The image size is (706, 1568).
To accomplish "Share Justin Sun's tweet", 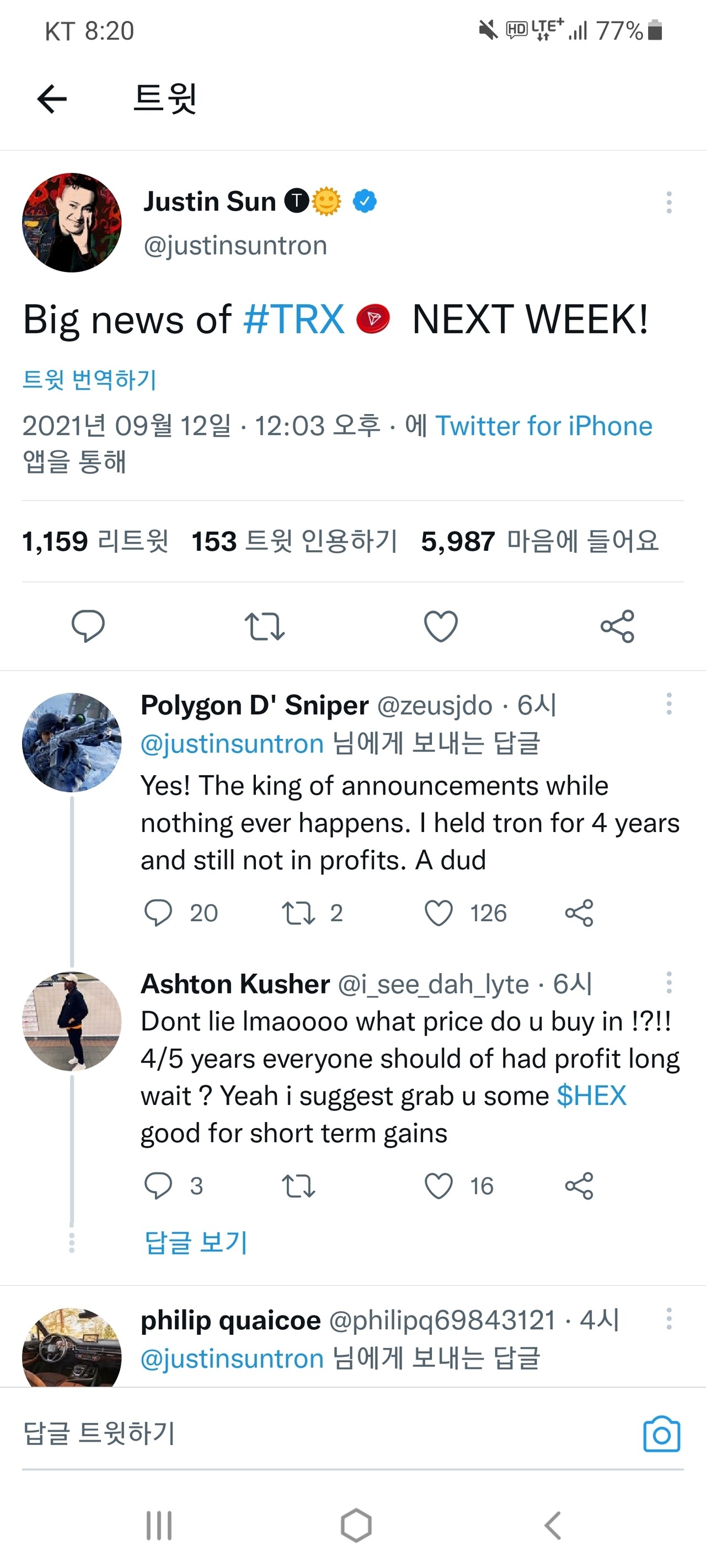I will 617,626.
